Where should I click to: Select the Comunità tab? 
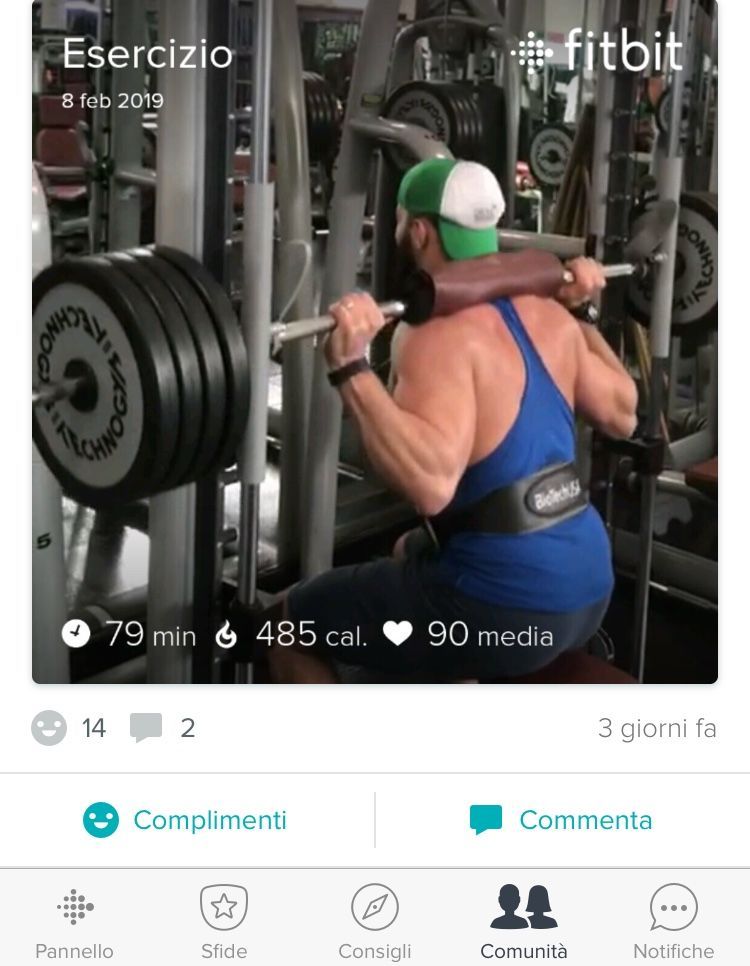pyautogui.click(x=523, y=923)
